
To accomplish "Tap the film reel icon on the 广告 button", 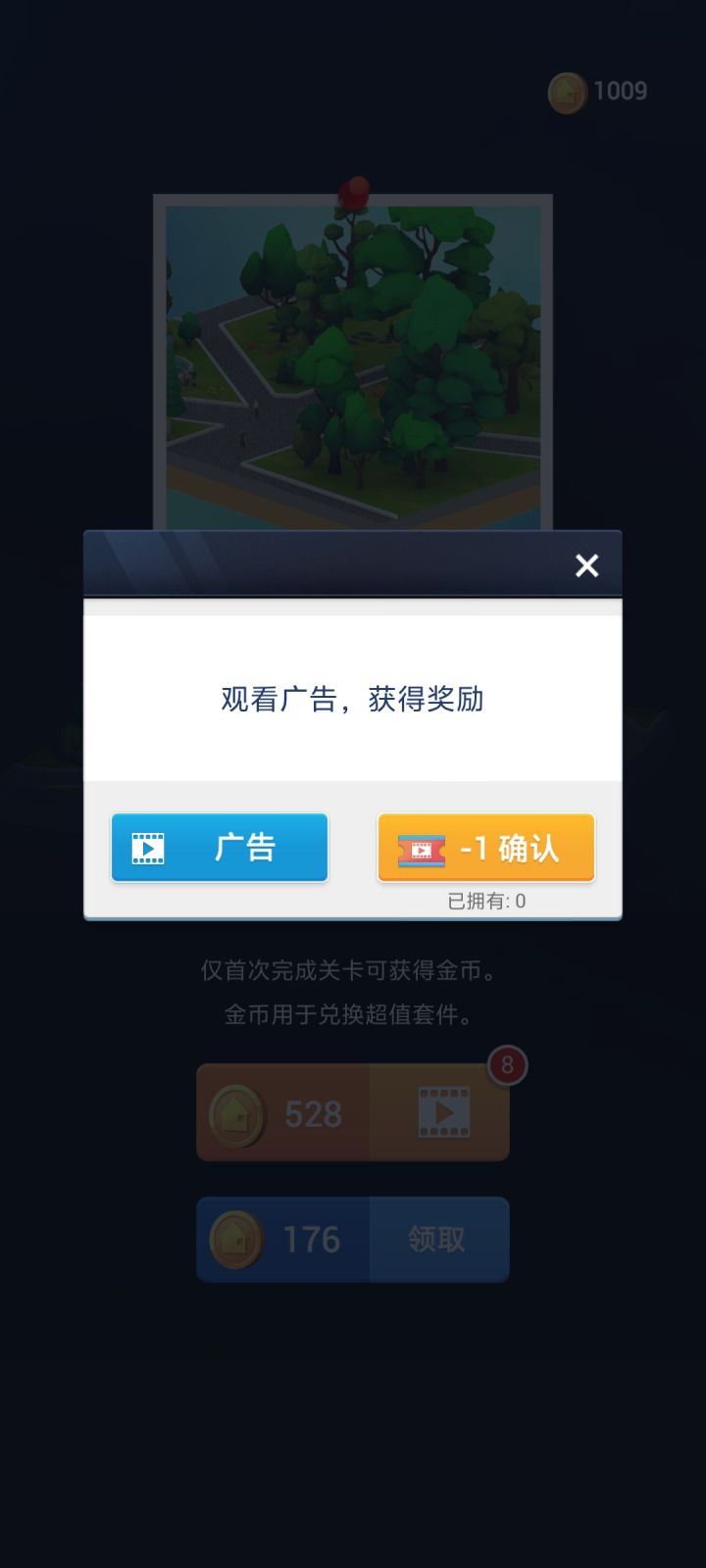I will [147, 848].
